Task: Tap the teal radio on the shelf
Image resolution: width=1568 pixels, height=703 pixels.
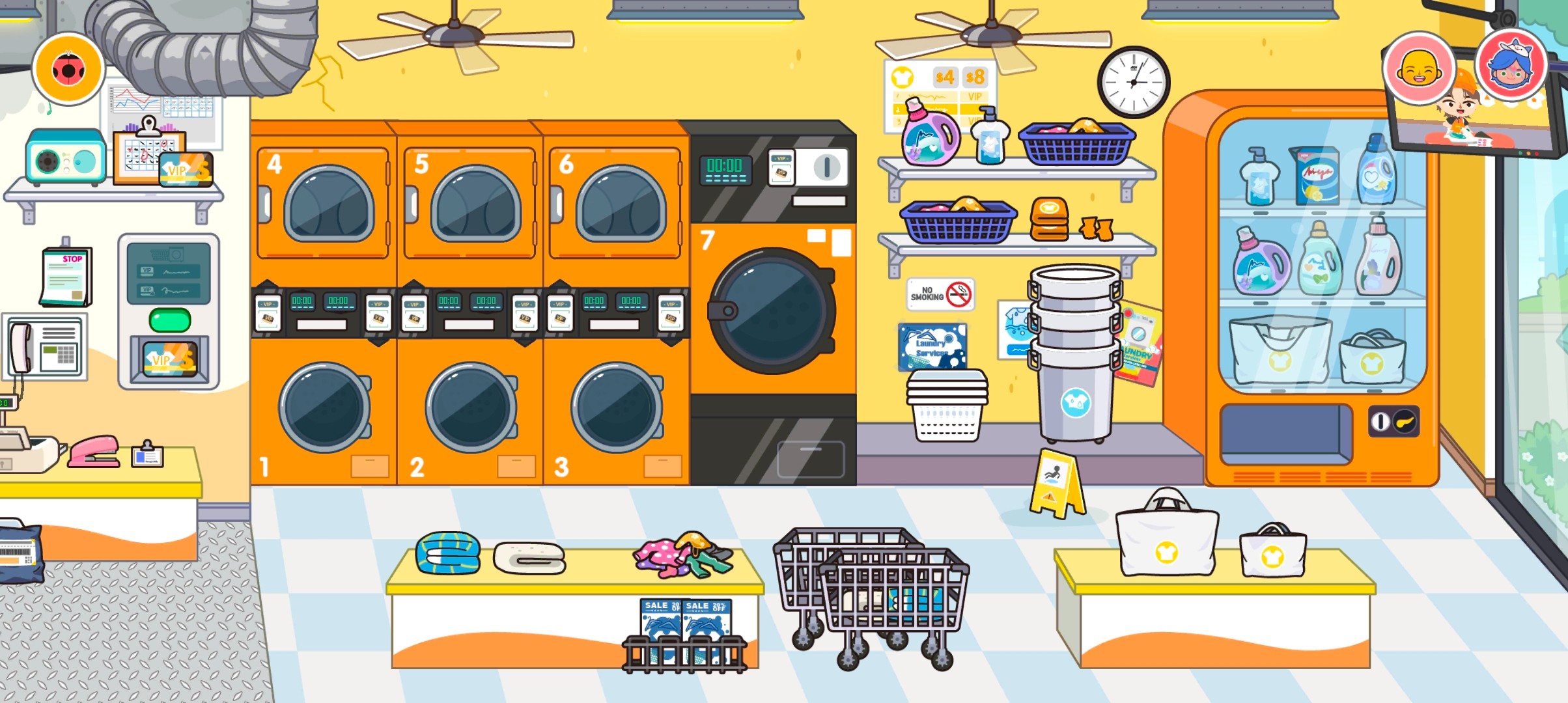Action: click(x=65, y=158)
